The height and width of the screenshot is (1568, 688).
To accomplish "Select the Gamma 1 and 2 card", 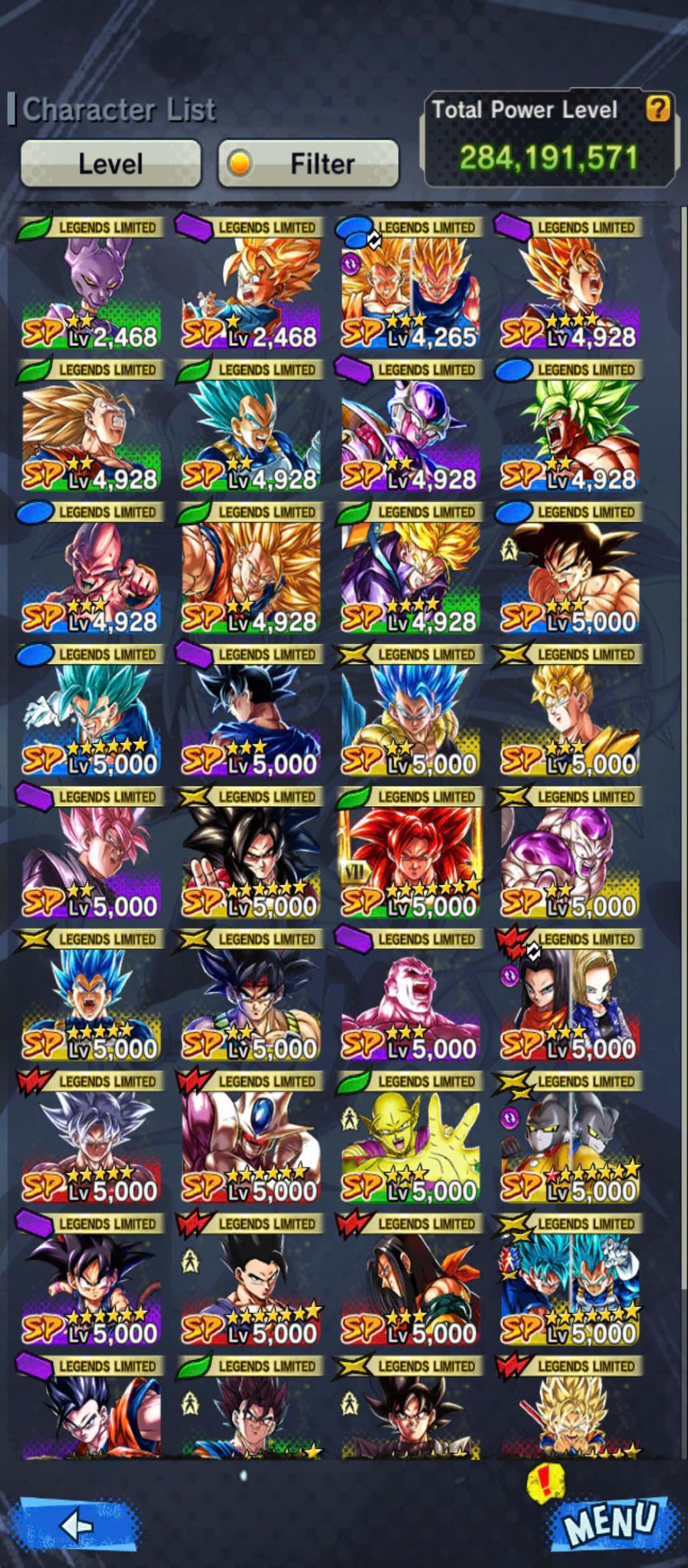I will (570, 1140).
